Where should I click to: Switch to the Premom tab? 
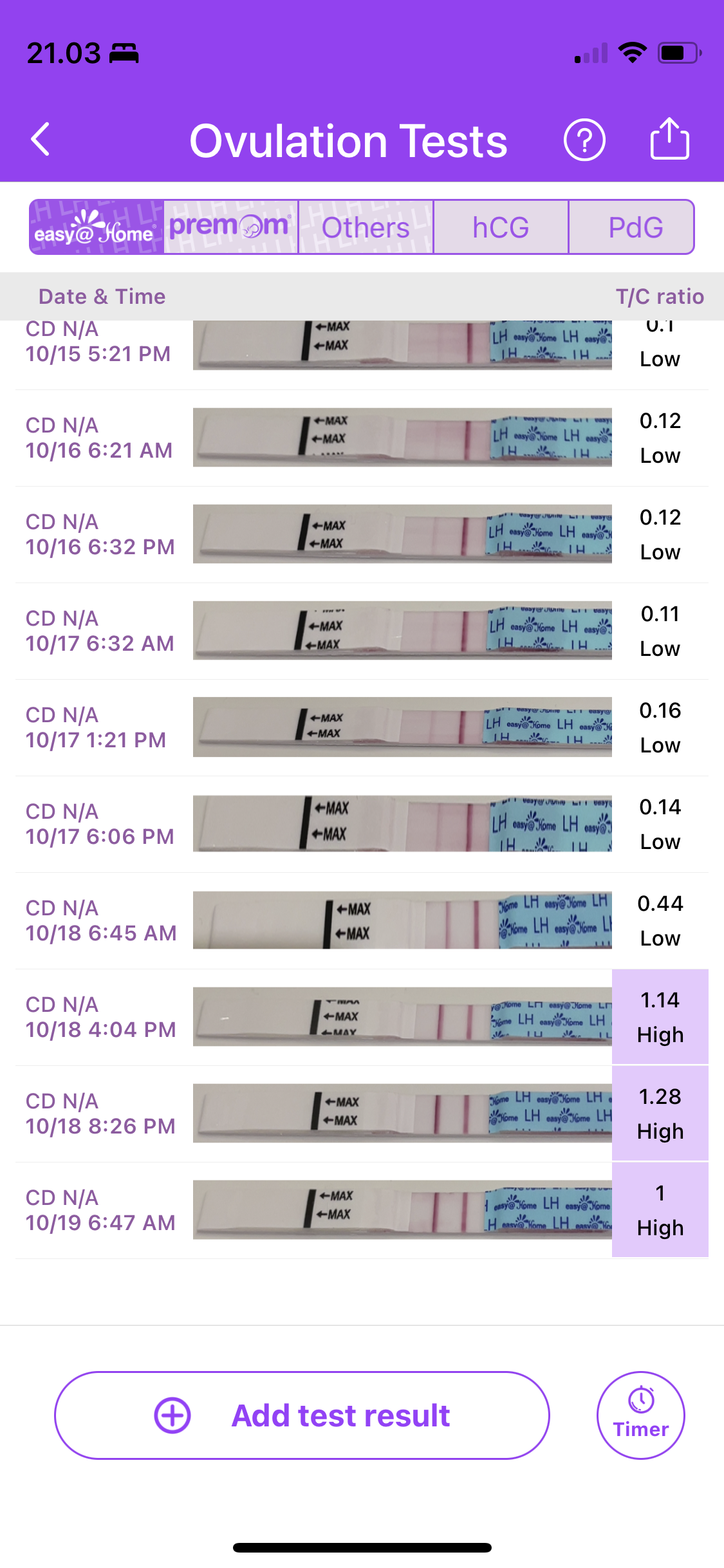pos(231,227)
